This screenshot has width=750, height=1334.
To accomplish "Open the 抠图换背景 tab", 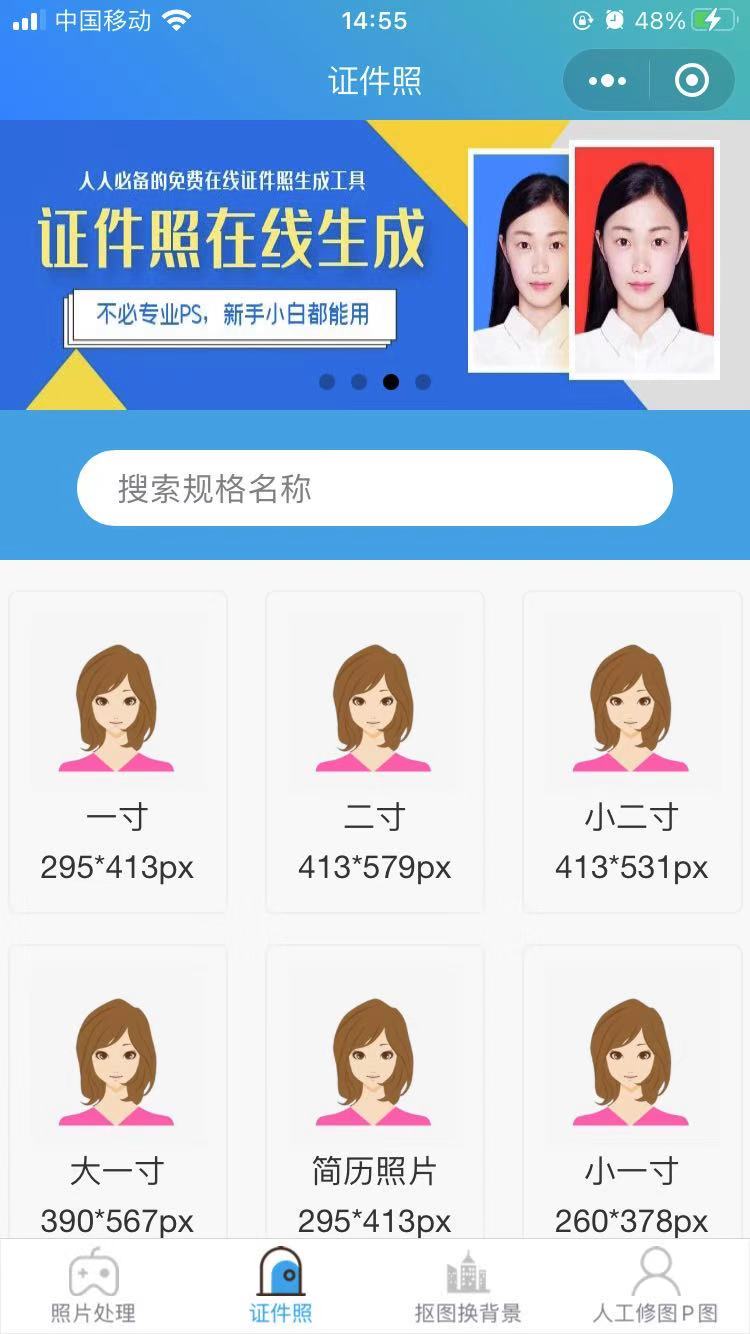I will point(467,1287).
